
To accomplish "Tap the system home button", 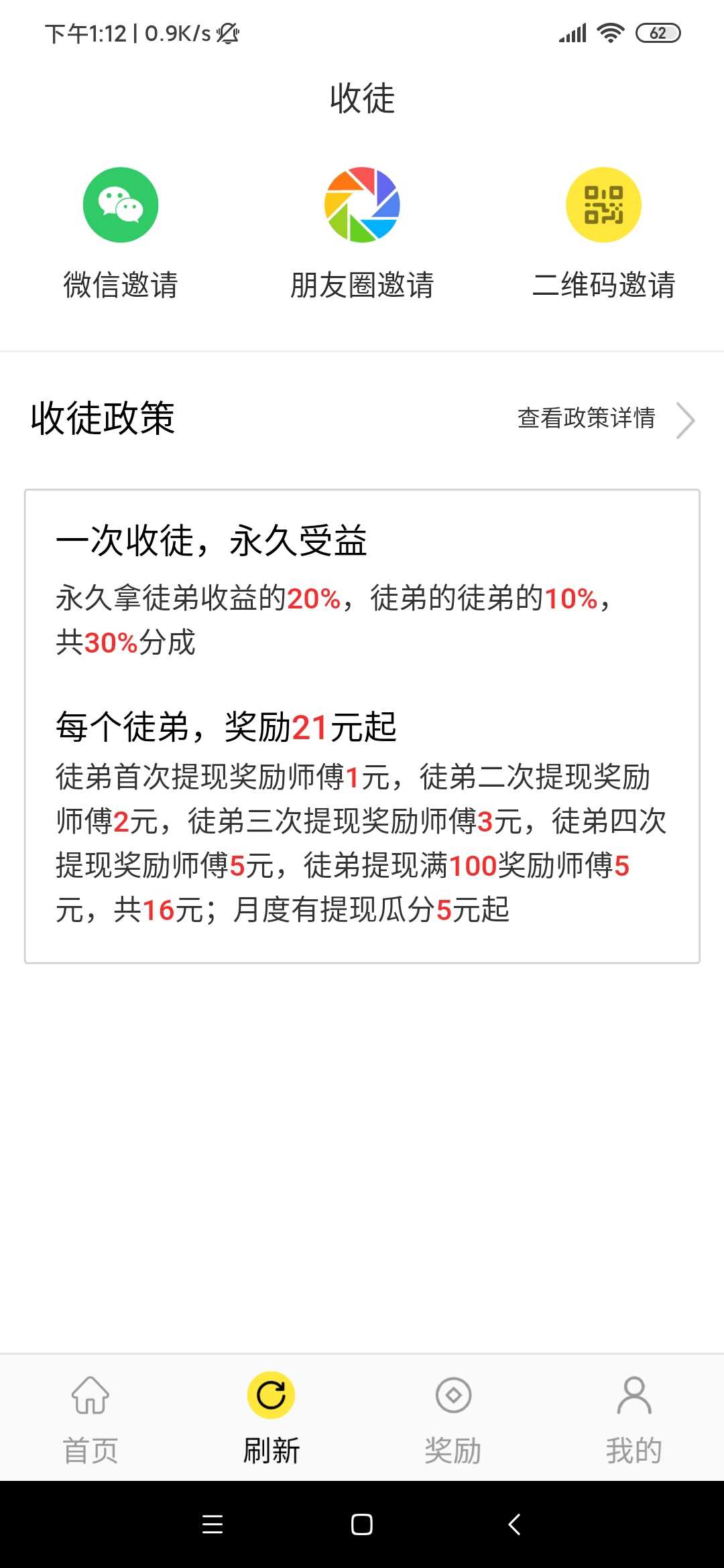I will (x=362, y=1524).
